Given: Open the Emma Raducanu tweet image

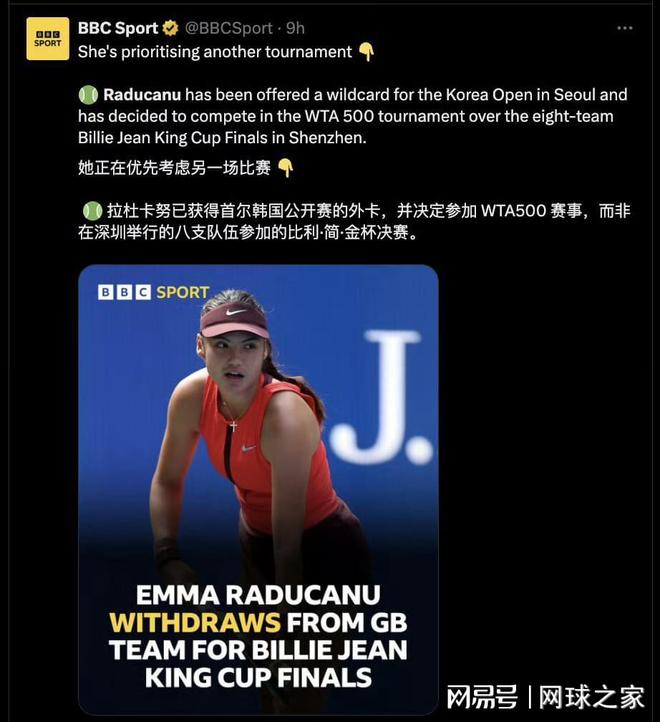Looking at the screenshot, I should pos(258,488).
